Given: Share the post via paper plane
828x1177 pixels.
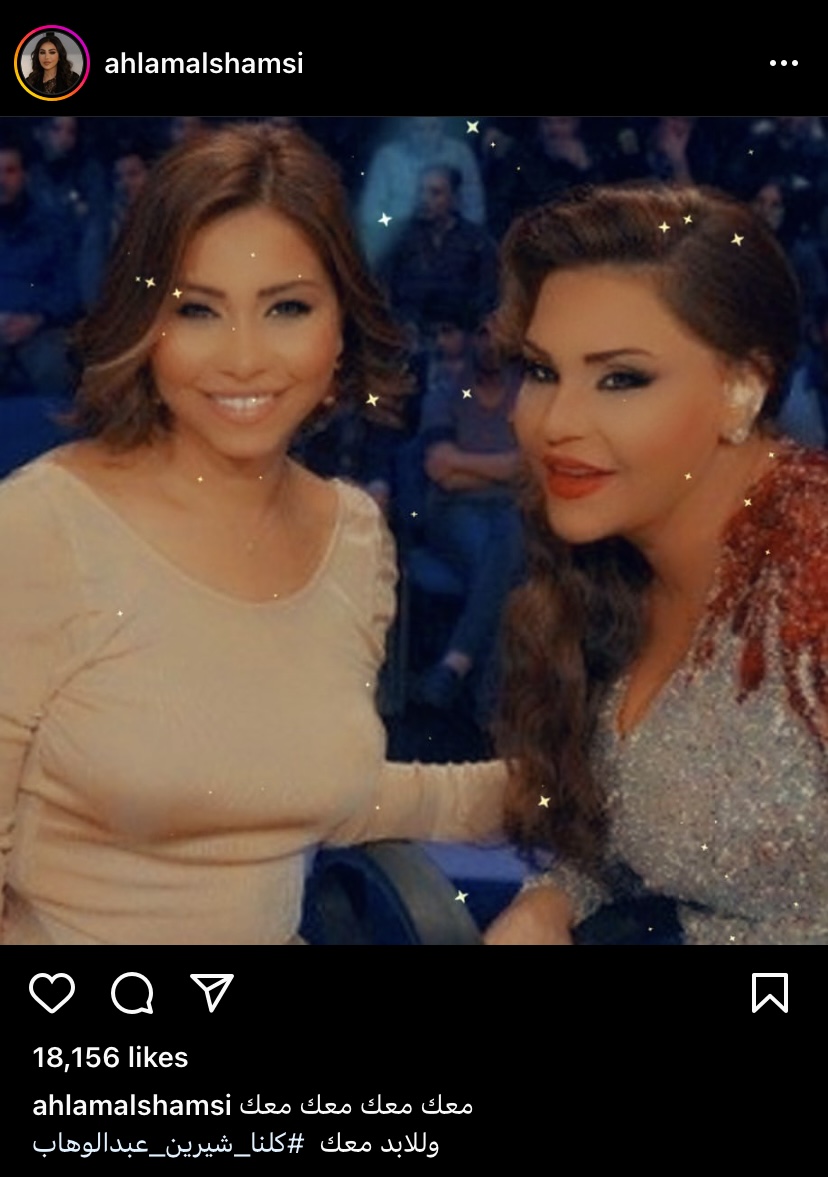Looking at the screenshot, I should click(x=211, y=993).
